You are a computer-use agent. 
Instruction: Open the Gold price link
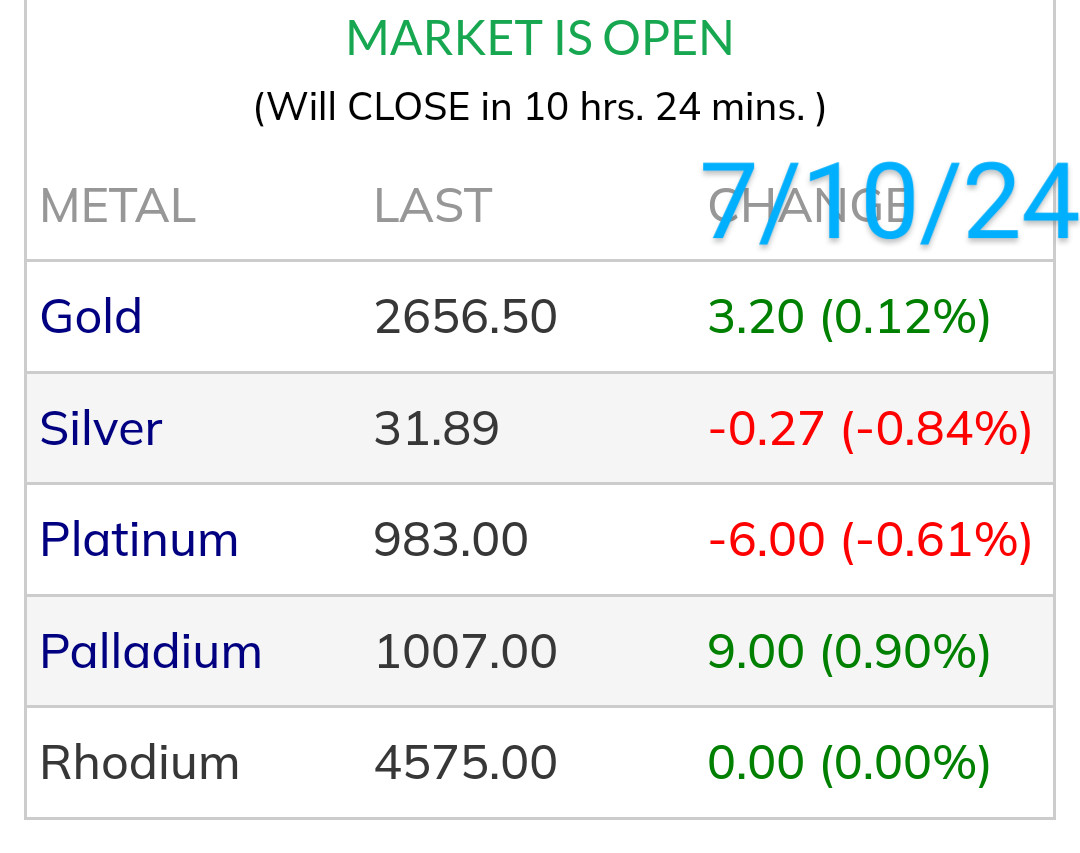[91, 317]
